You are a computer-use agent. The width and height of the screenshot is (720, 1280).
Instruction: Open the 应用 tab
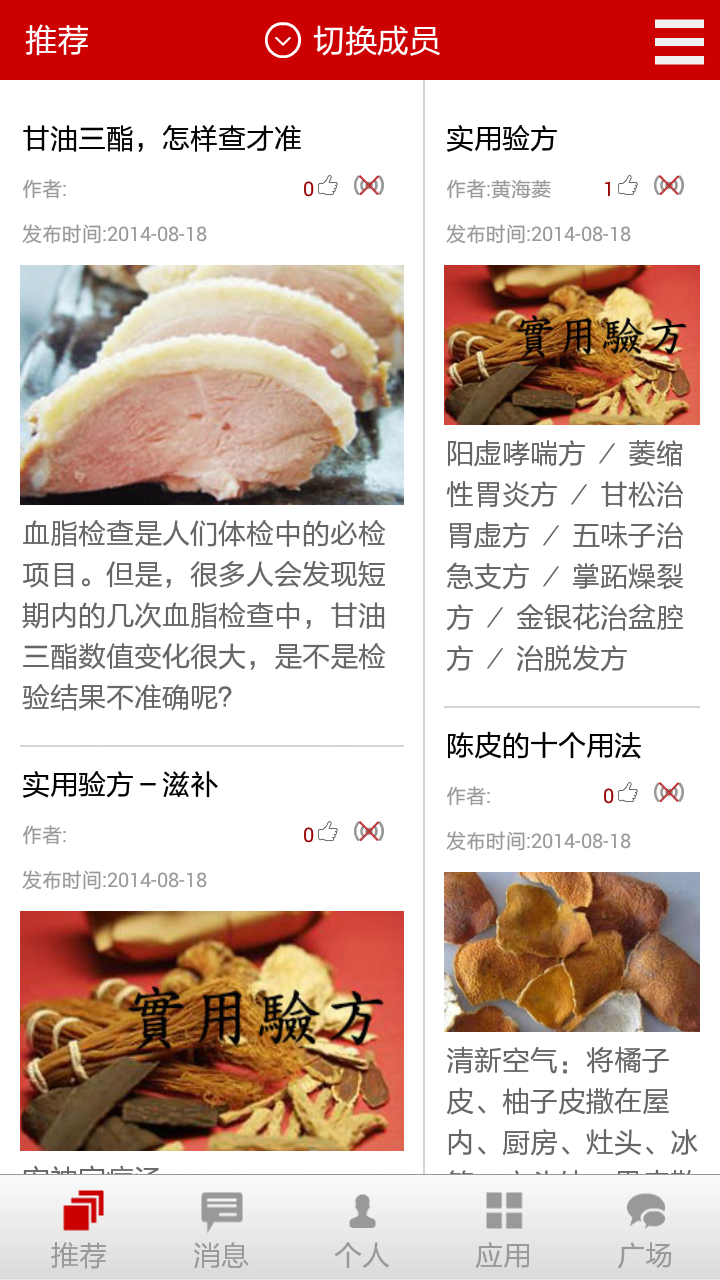(x=503, y=1228)
